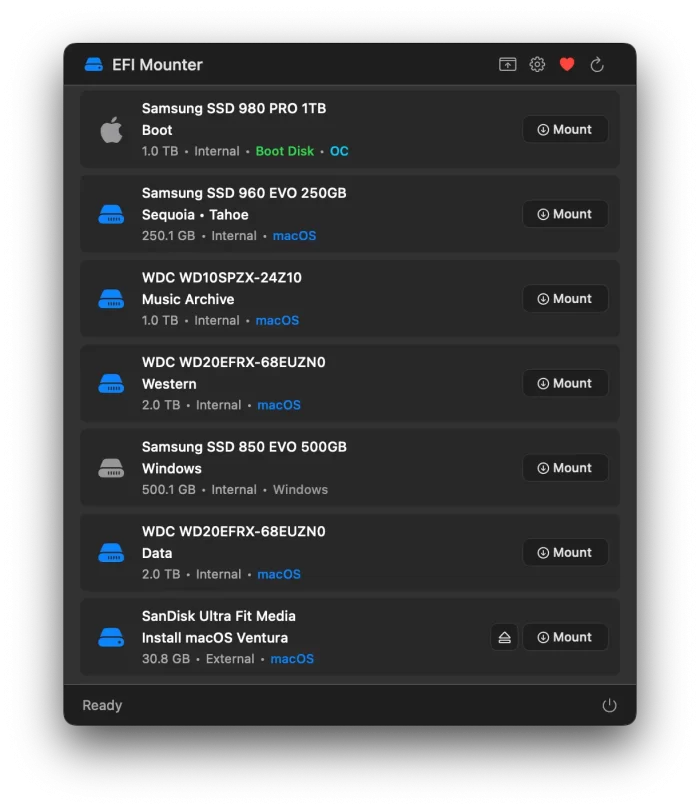Mount EFI of Data disk
The height and width of the screenshot is (809, 700).
565,552
